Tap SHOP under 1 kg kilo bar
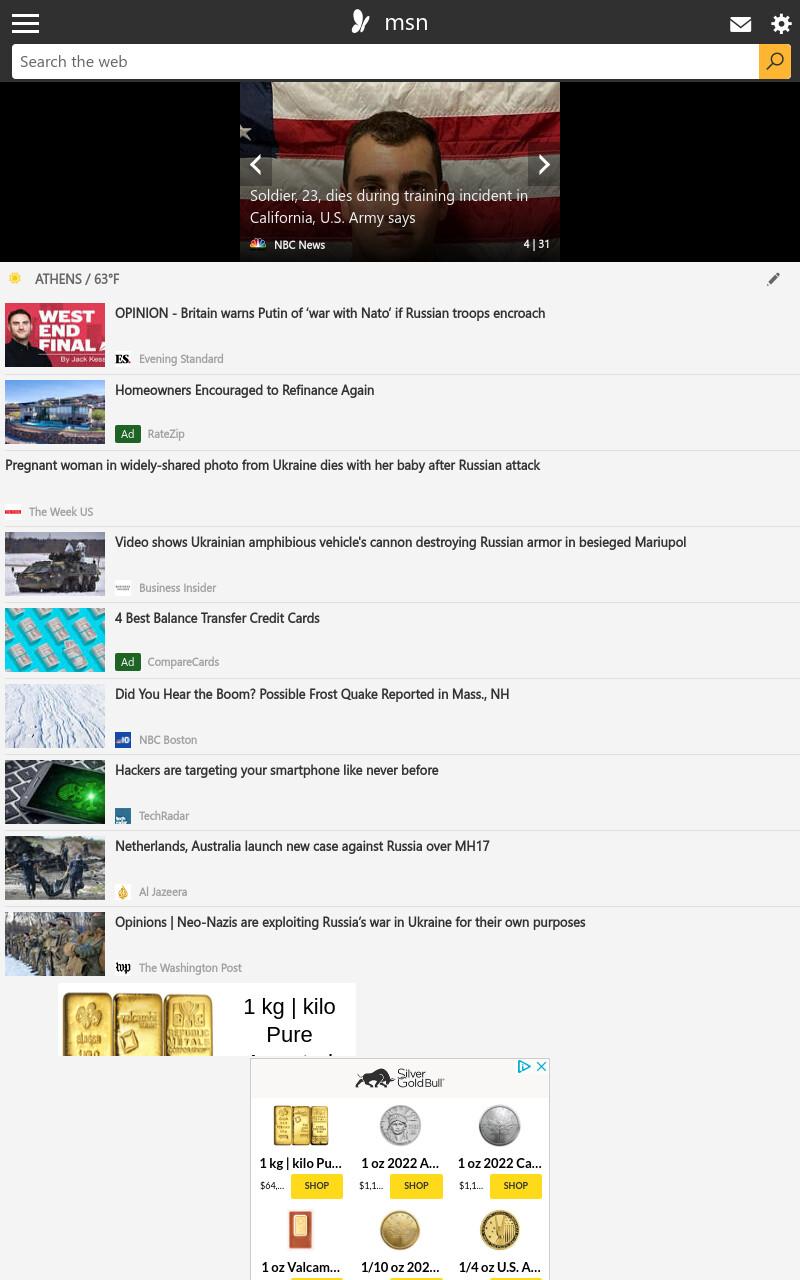Screen dimensions: 800x1280 [316, 1186]
